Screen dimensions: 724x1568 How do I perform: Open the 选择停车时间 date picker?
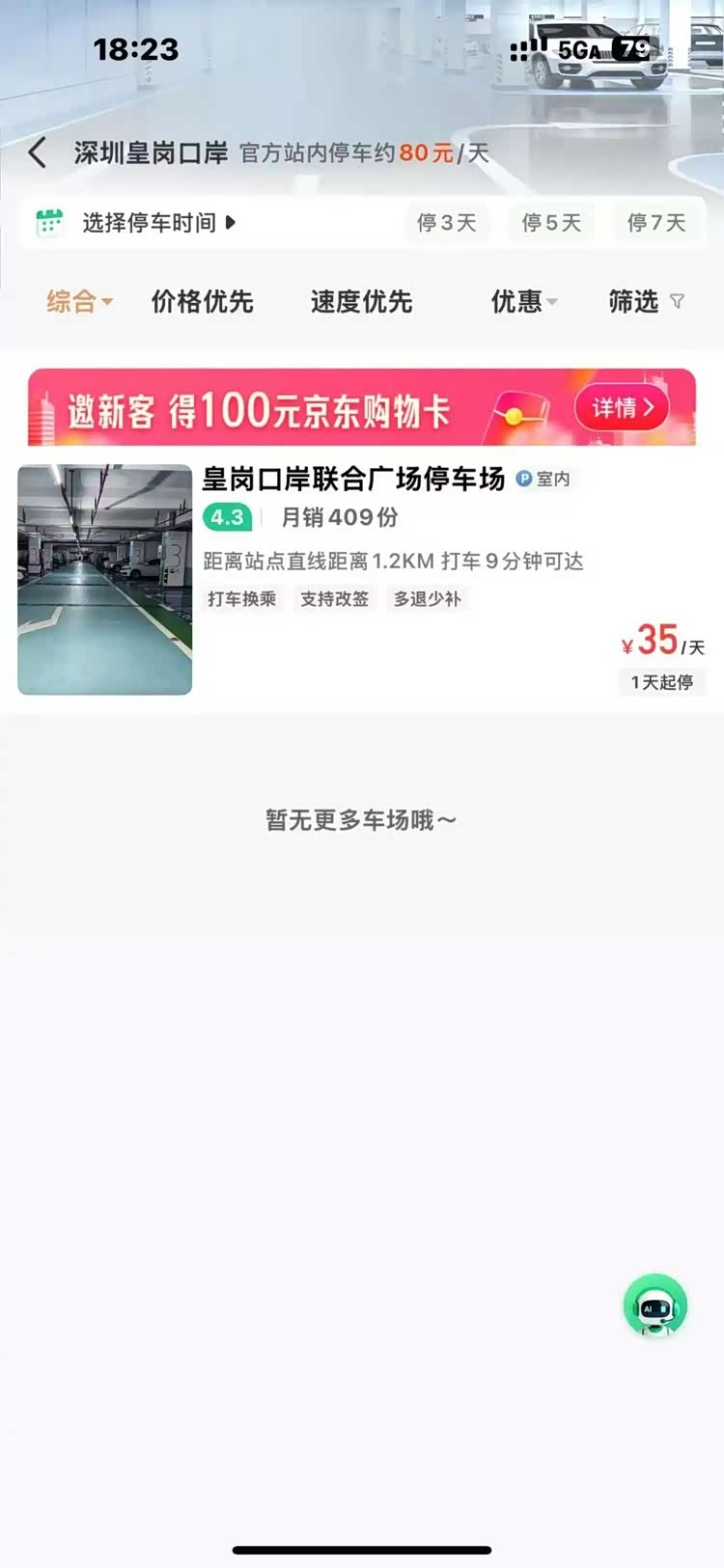click(150, 223)
